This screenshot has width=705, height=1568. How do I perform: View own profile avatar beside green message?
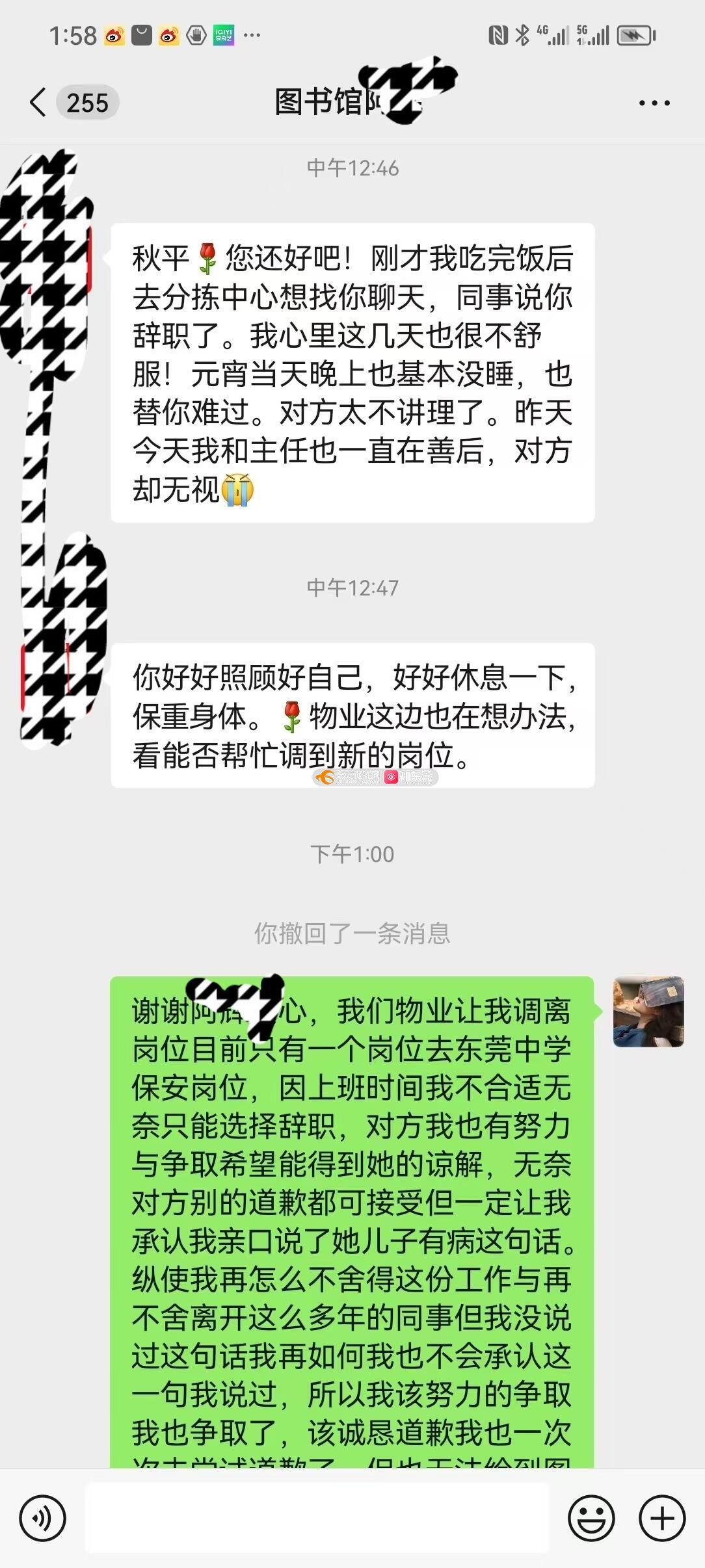pyautogui.click(x=648, y=1012)
